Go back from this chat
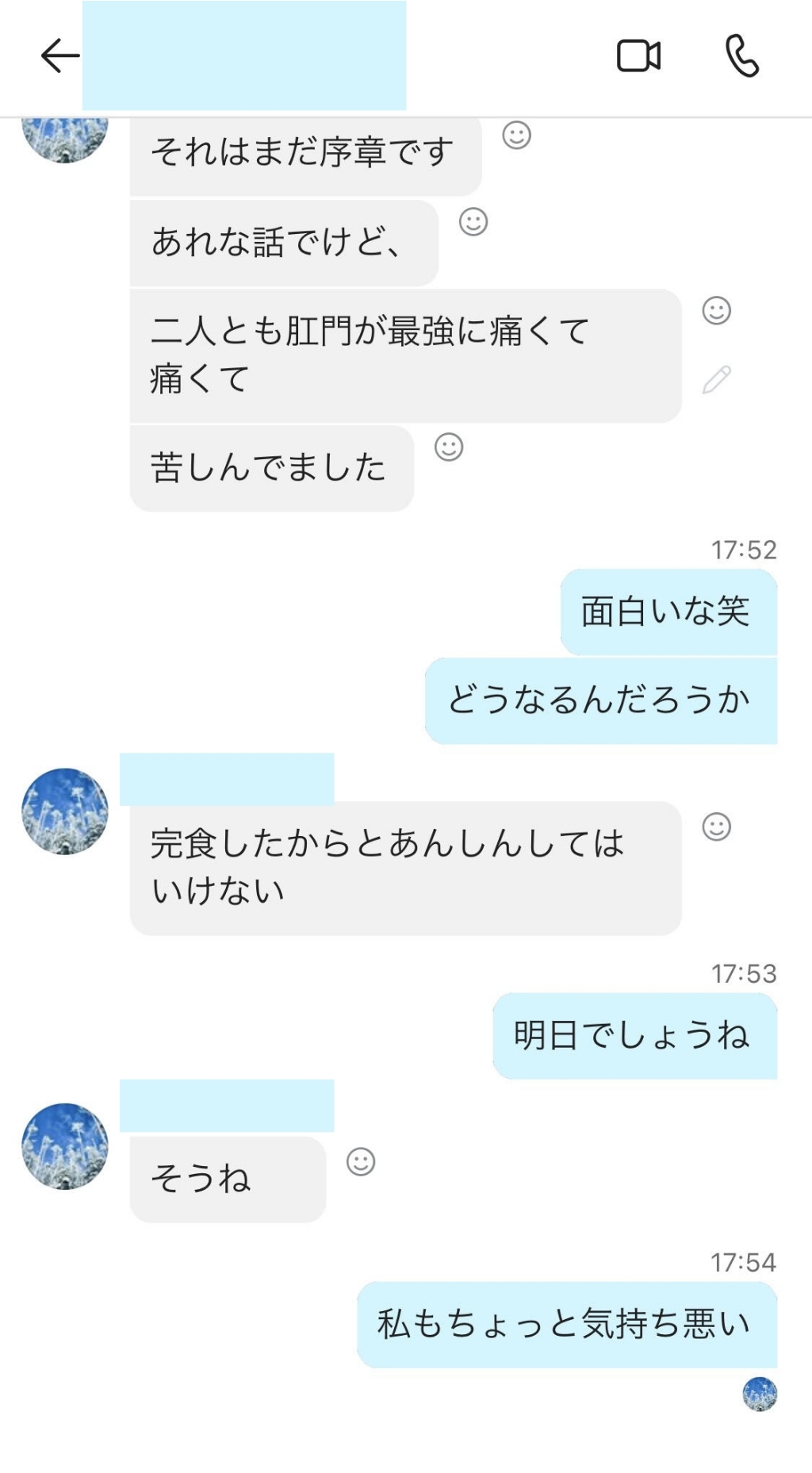This screenshot has width=812, height=1473. pyautogui.click(x=59, y=56)
